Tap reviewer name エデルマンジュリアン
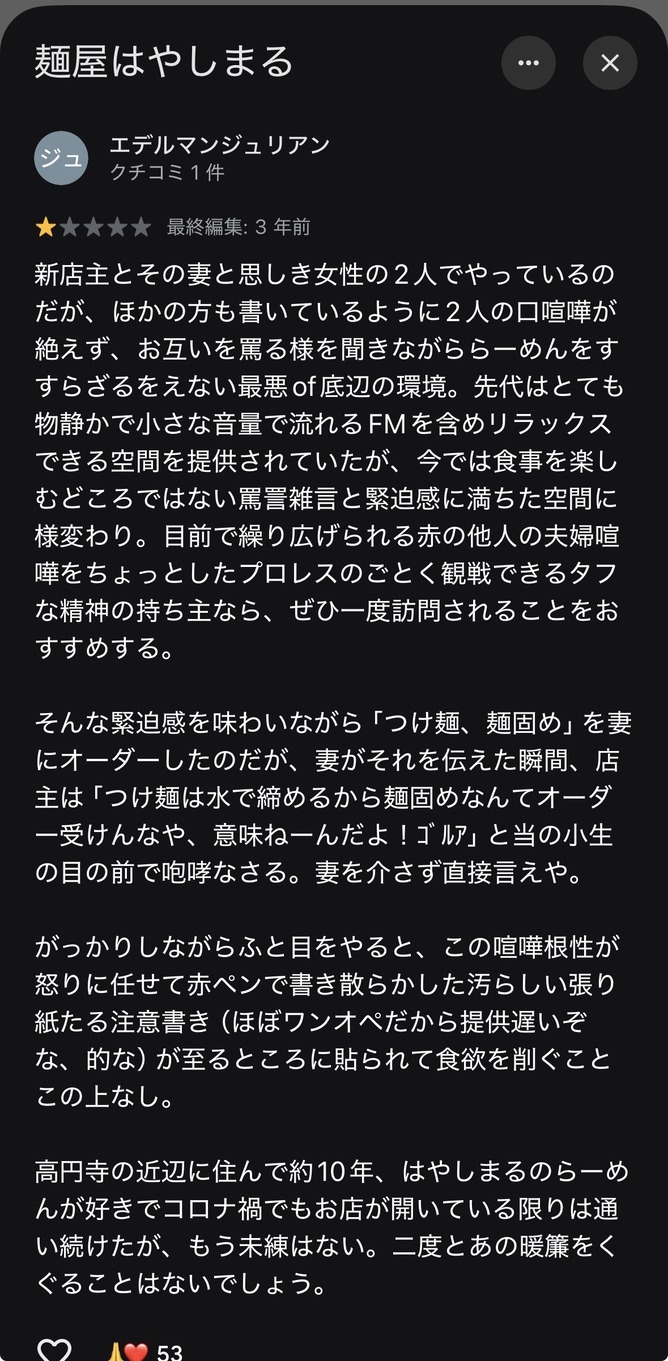This screenshot has height=1361, width=668. (x=220, y=145)
